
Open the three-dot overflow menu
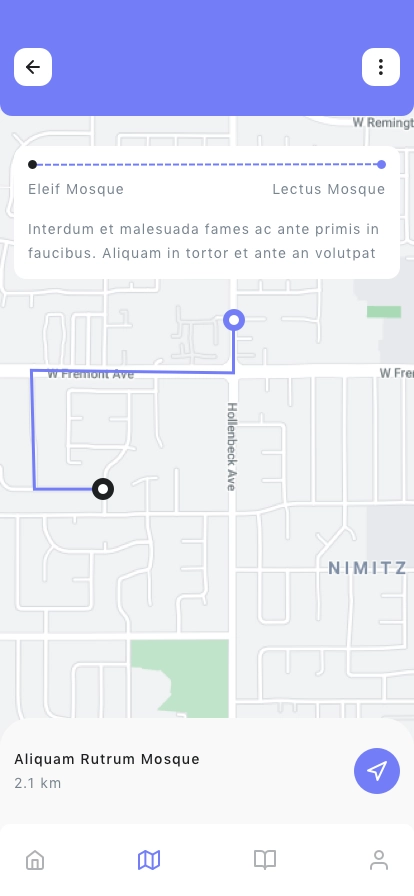pos(381,67)
